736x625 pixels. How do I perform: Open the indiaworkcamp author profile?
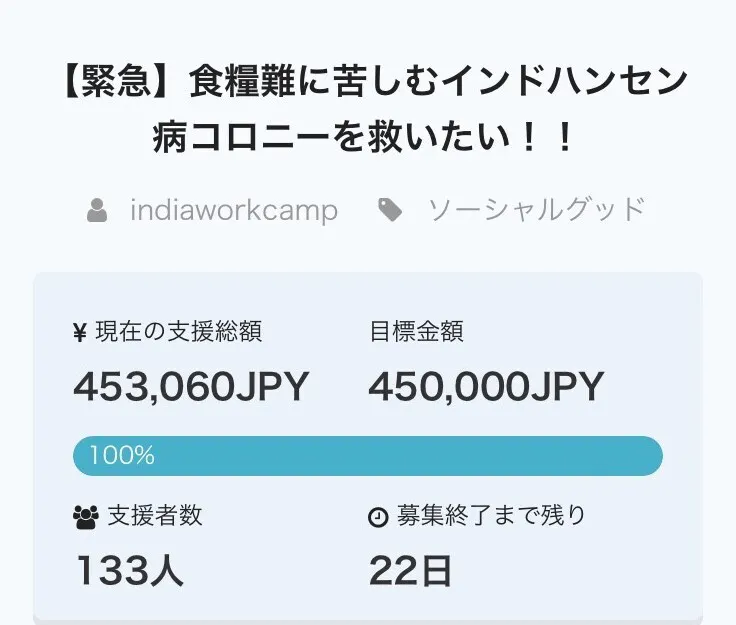[x=233, y=210]
